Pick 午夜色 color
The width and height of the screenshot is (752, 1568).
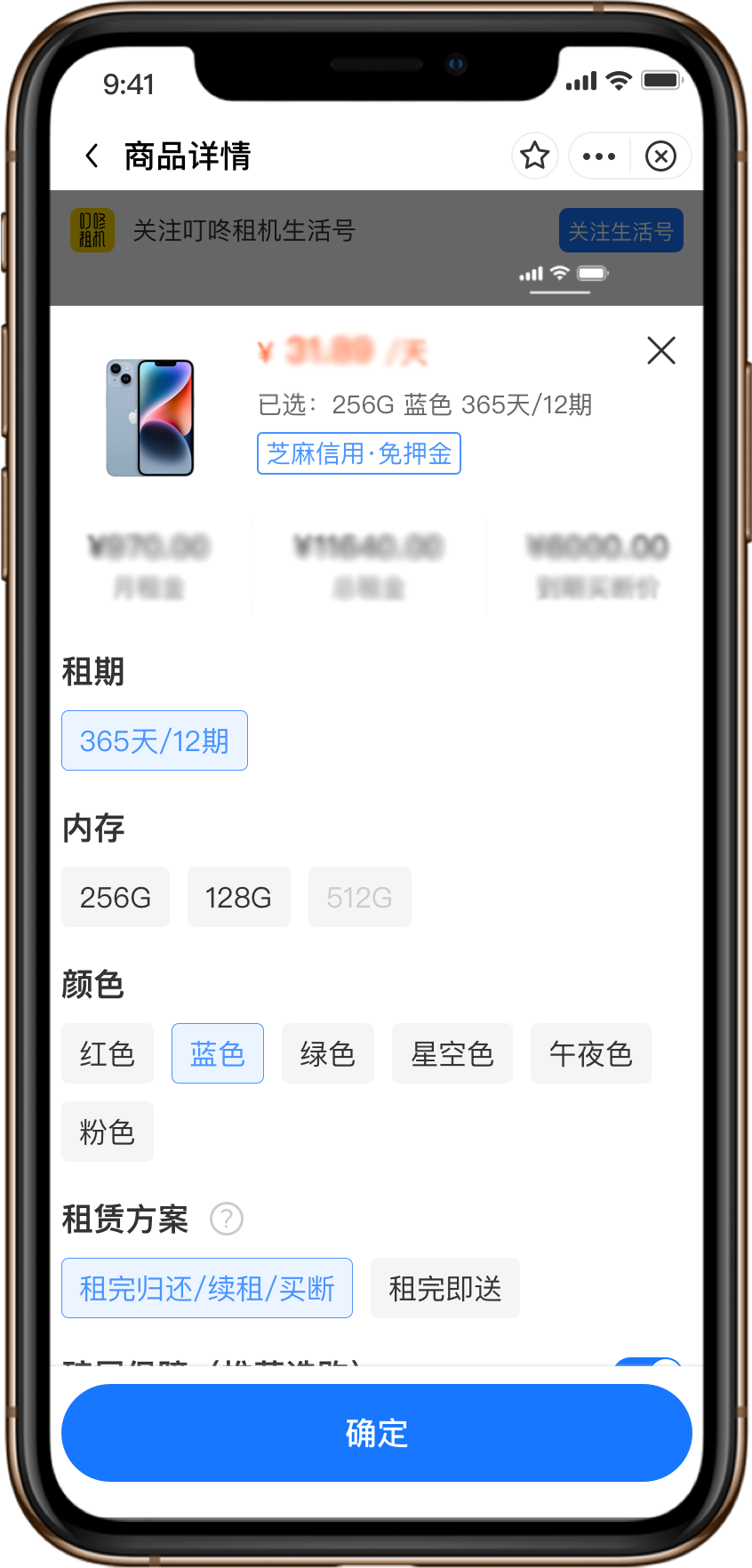point(591,1053)
